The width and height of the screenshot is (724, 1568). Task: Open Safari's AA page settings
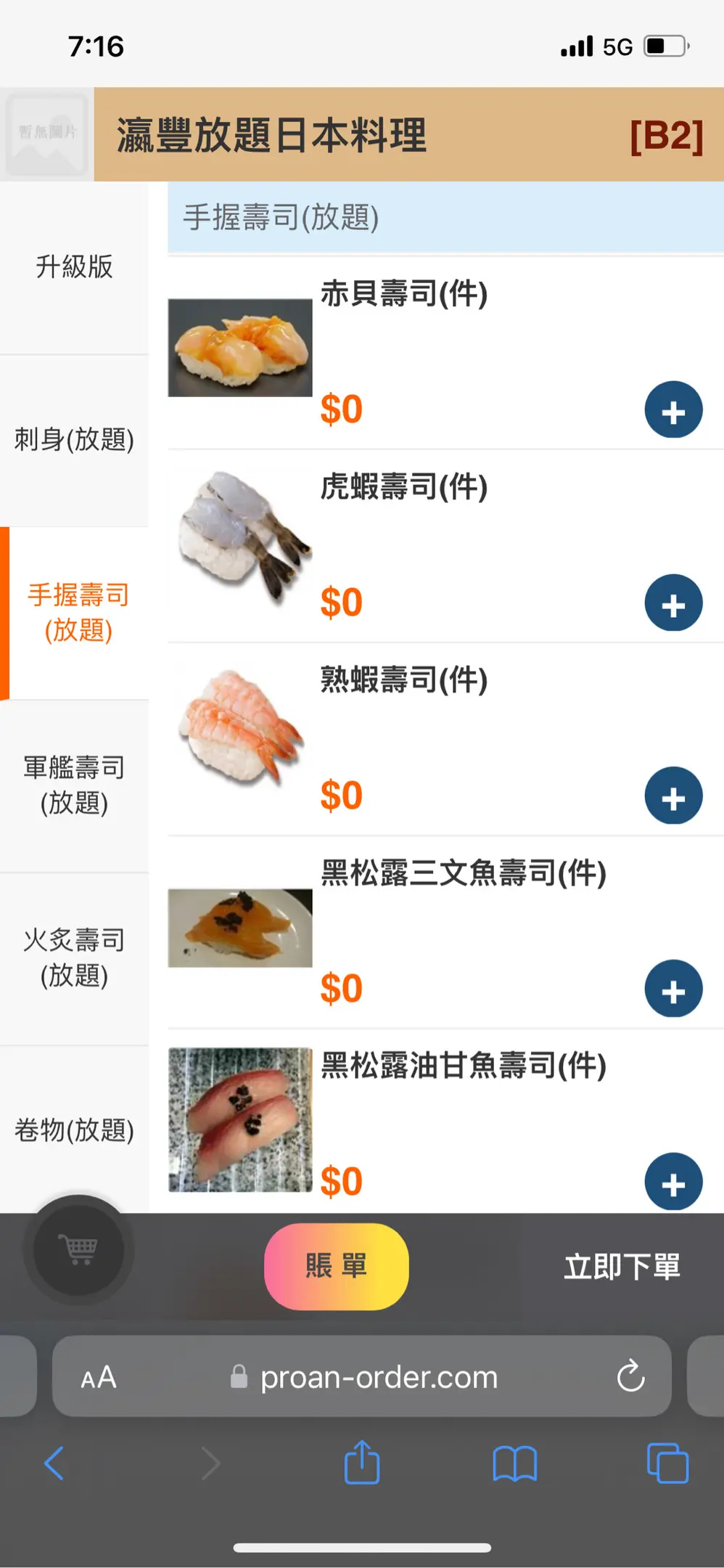point(99,1377)
